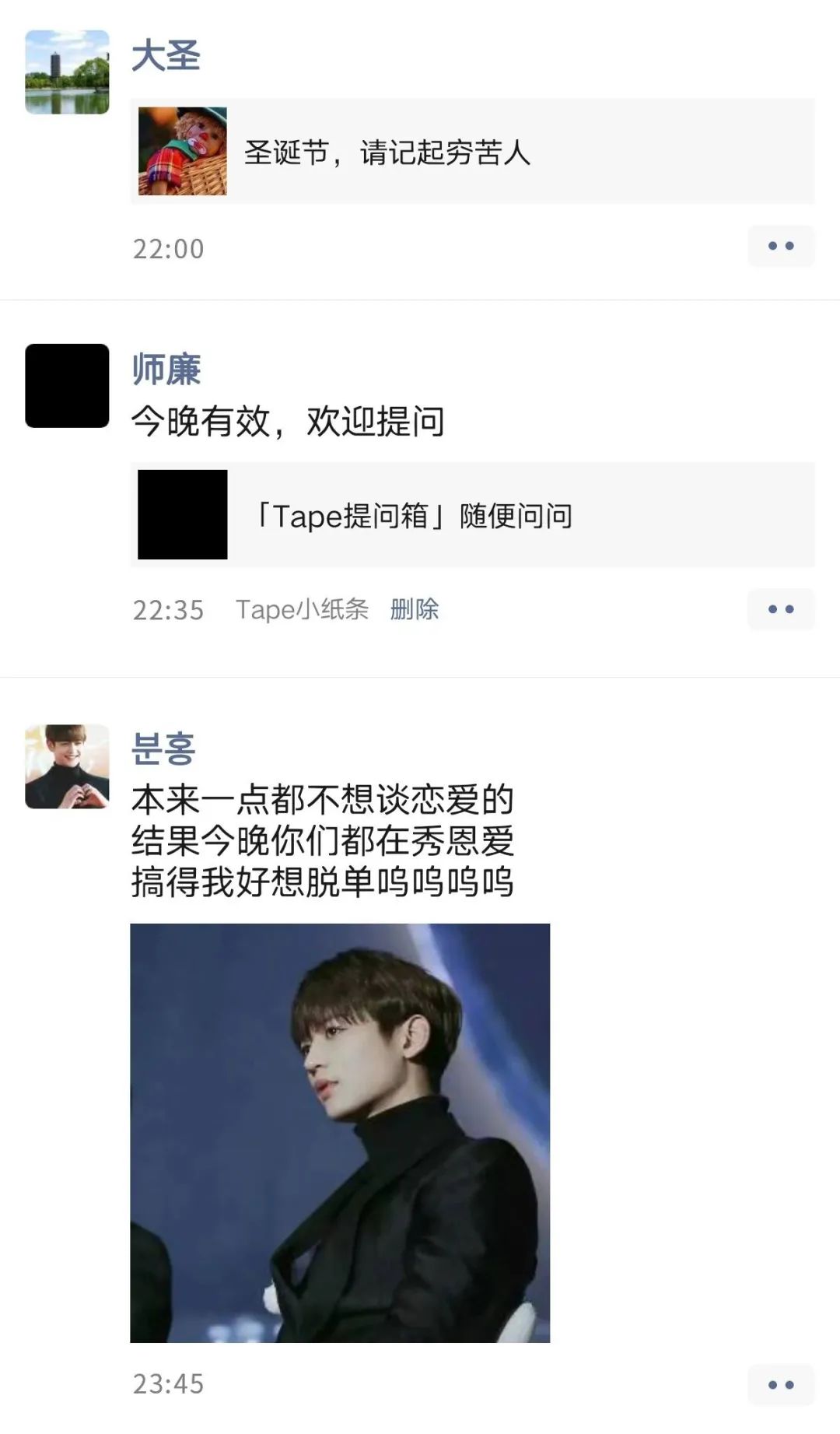Open 분홍's name link

click(x=163, y=749)
